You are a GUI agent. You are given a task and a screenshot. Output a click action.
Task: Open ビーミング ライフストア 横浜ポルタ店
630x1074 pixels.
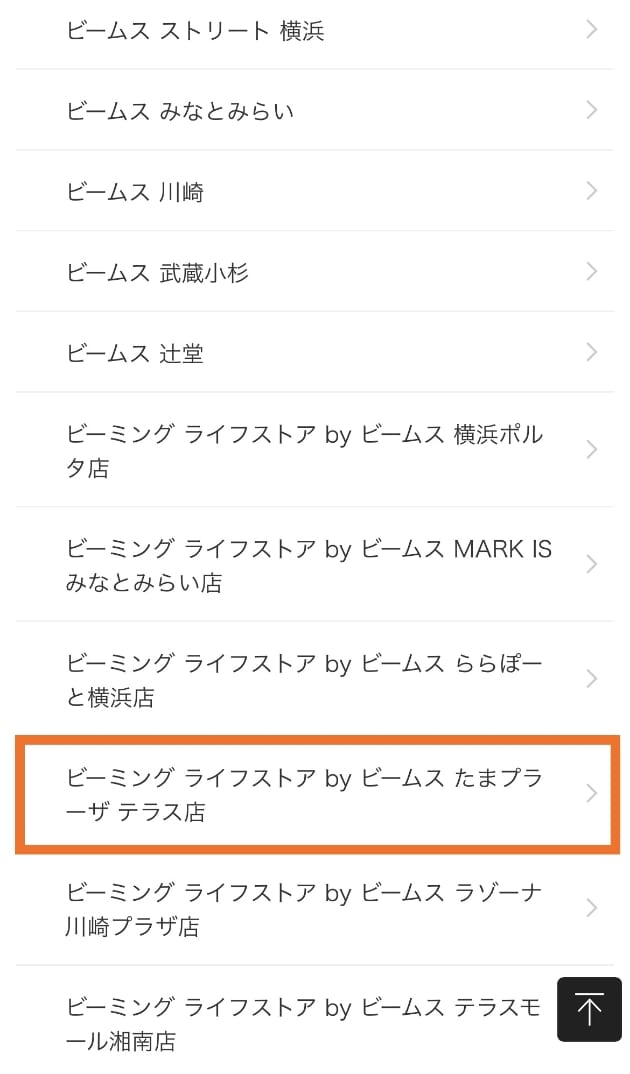(314, 450)
